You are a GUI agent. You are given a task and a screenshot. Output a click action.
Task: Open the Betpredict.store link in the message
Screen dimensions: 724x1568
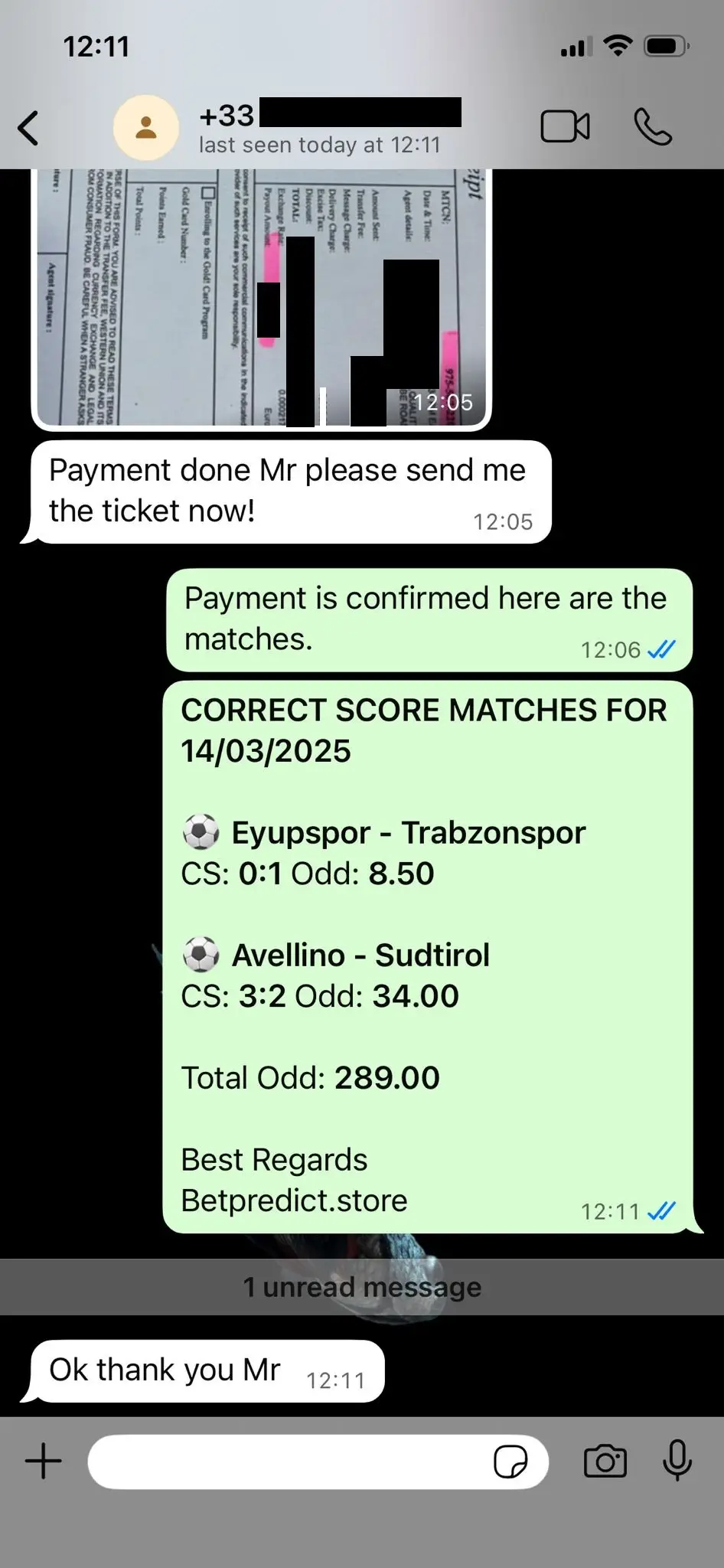tap(295, 1200)
